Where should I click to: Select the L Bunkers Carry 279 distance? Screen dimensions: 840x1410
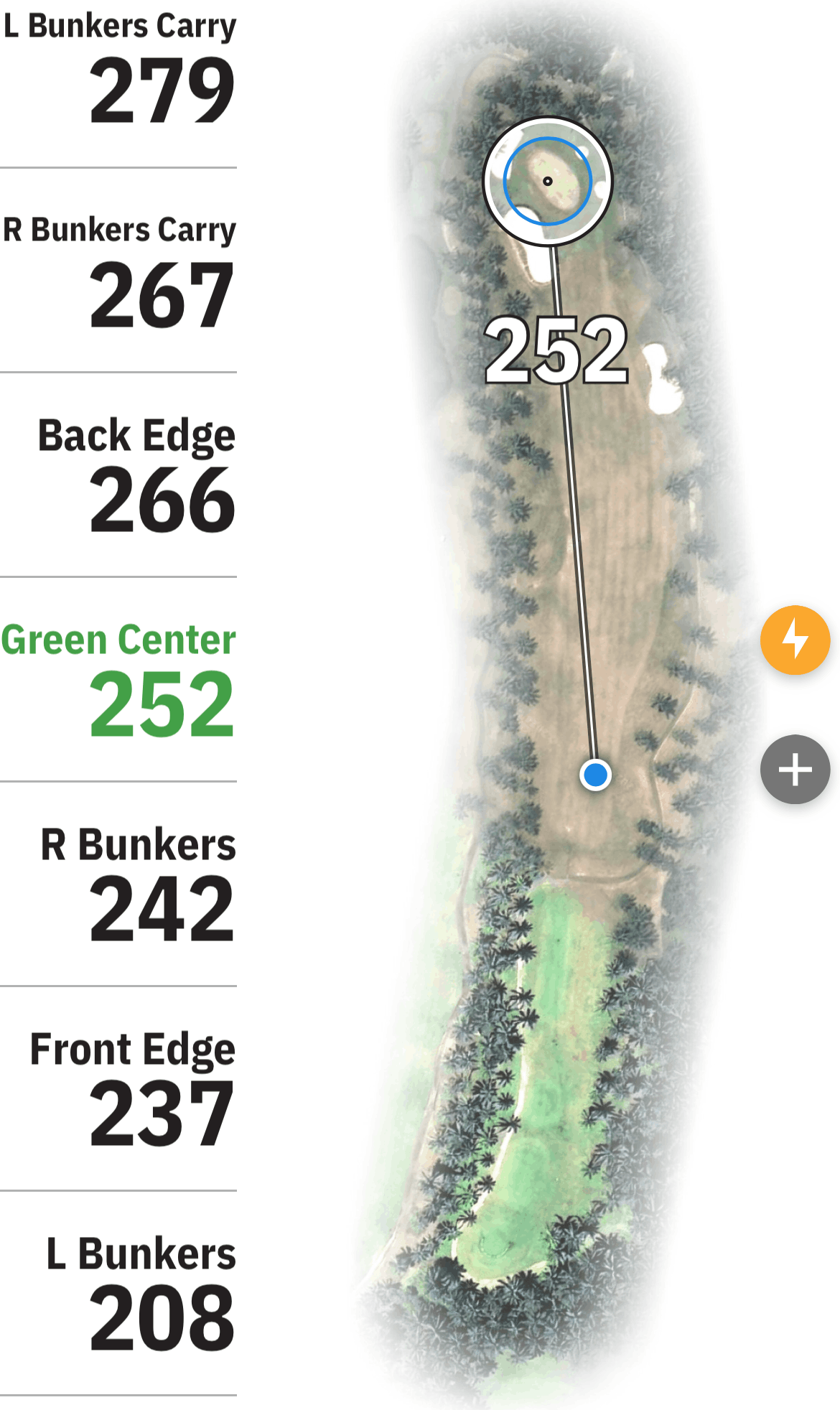119,70
